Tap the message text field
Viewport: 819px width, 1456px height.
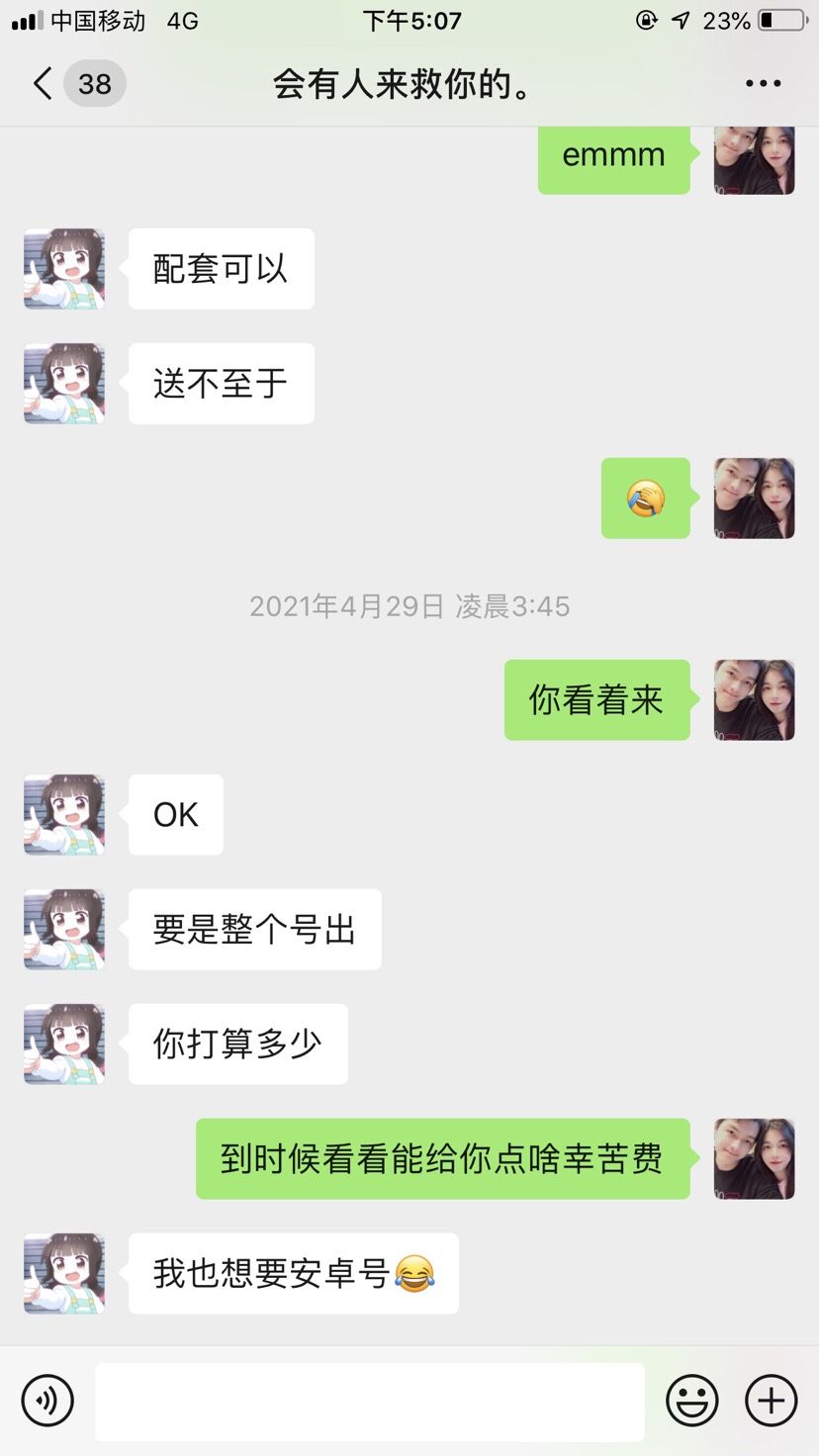(x=369, y=1401)
